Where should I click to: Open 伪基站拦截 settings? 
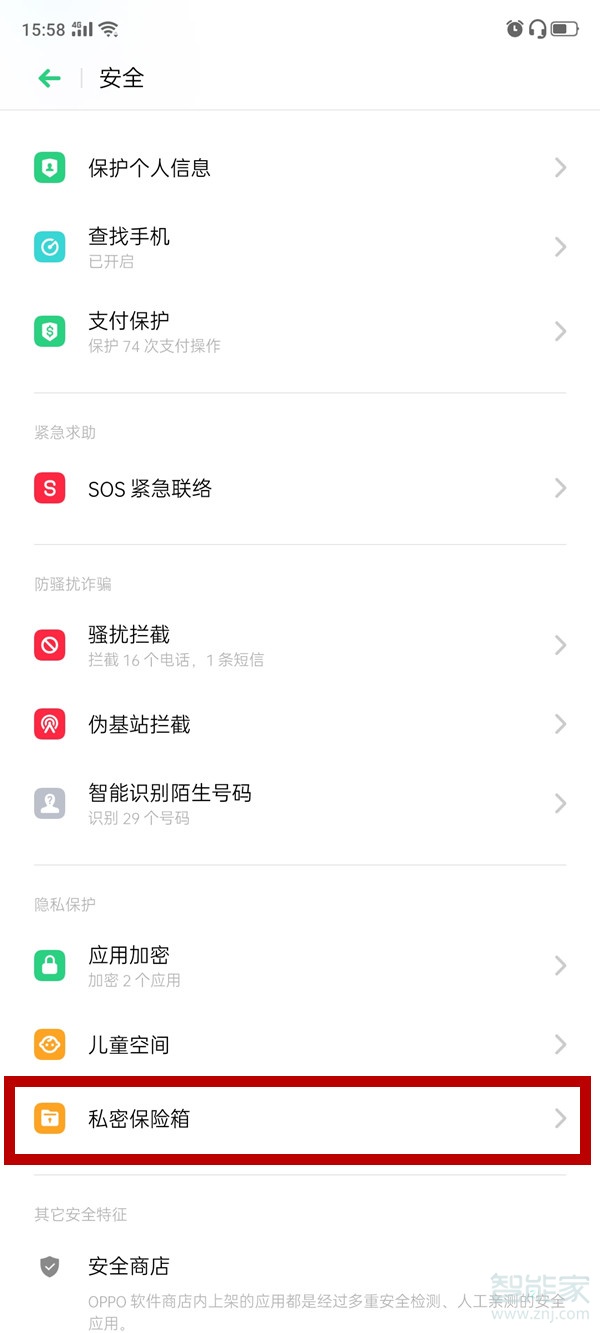300,724
